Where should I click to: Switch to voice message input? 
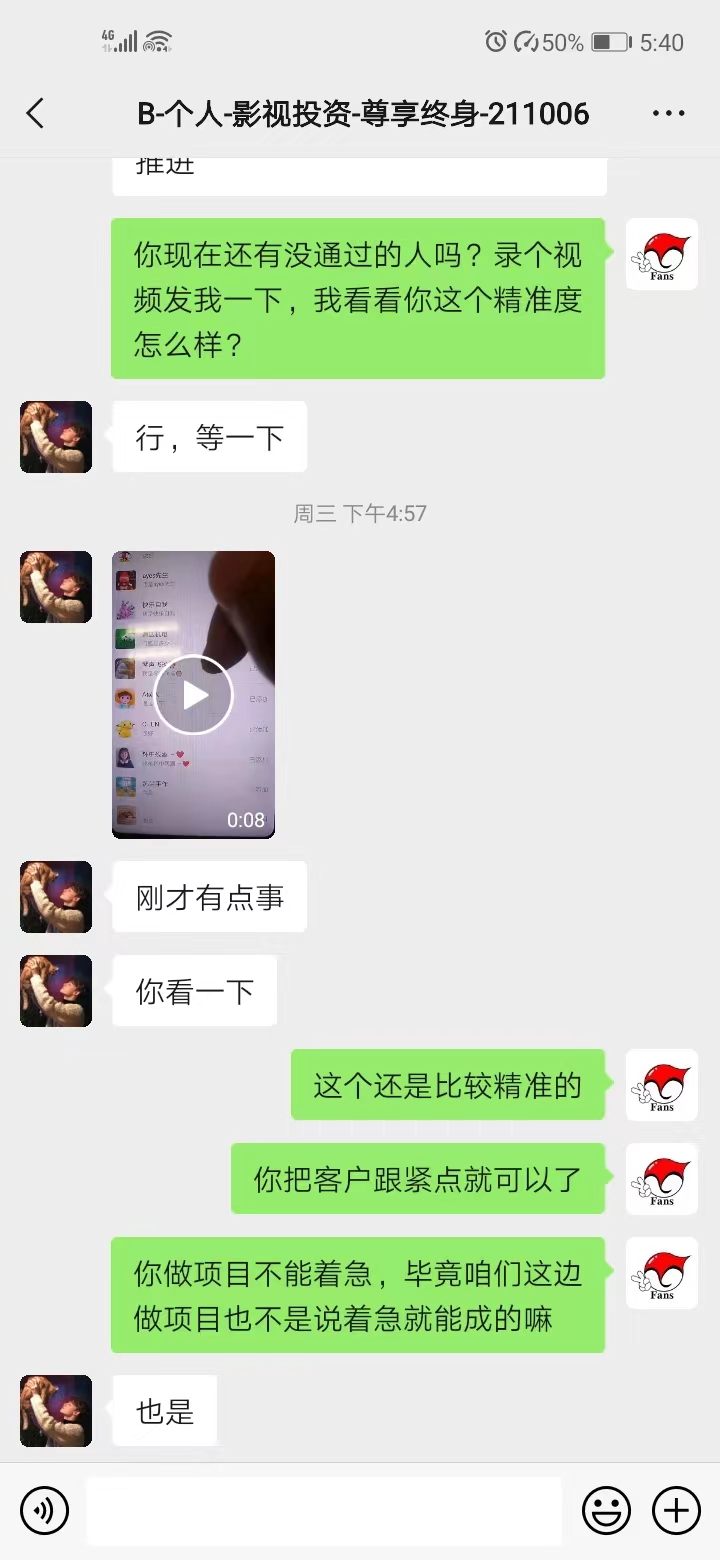point(44,1510)
